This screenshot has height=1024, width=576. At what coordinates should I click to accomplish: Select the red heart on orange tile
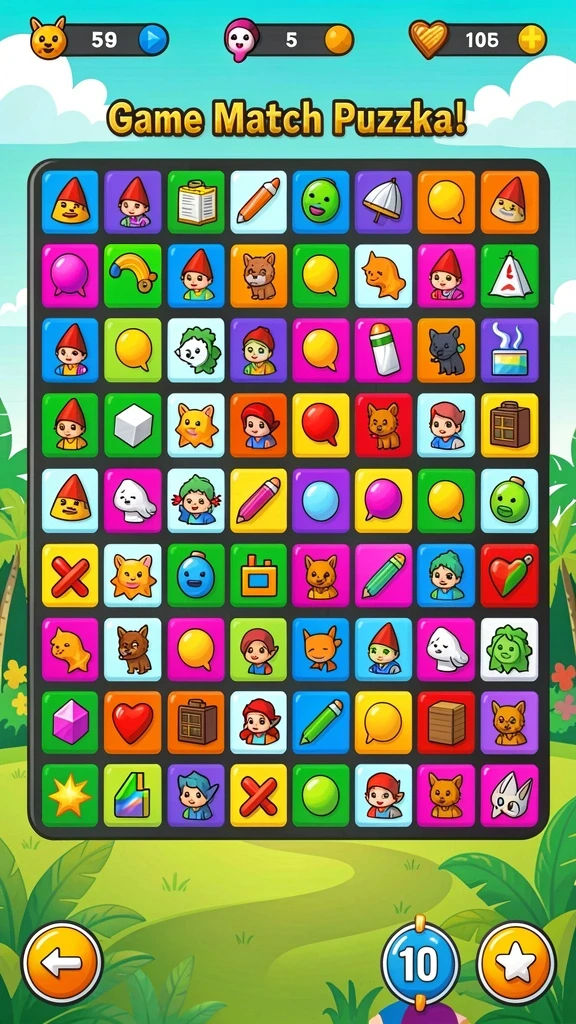(133, 722)
